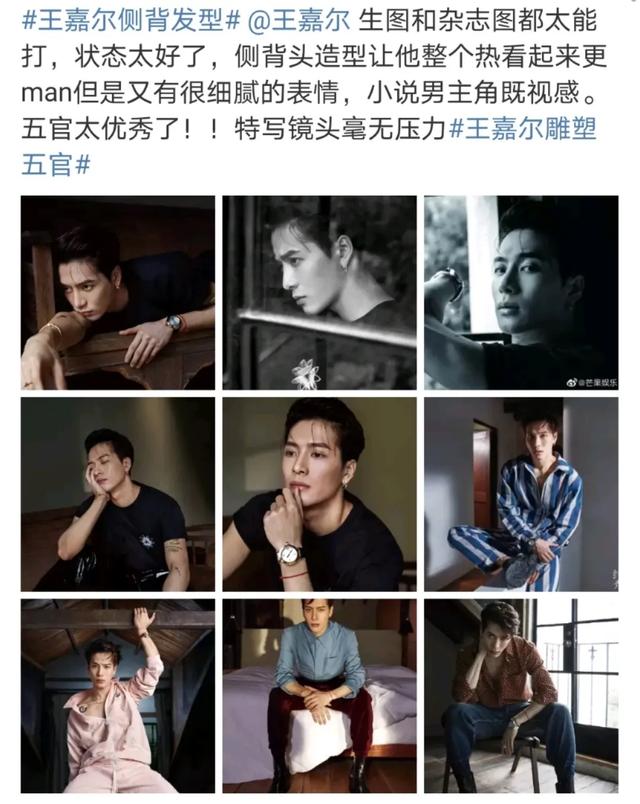The width and height of the screenshot is (640, 804).
Task: View photo of man leaning on wooden chair
Action: [118, 292]
